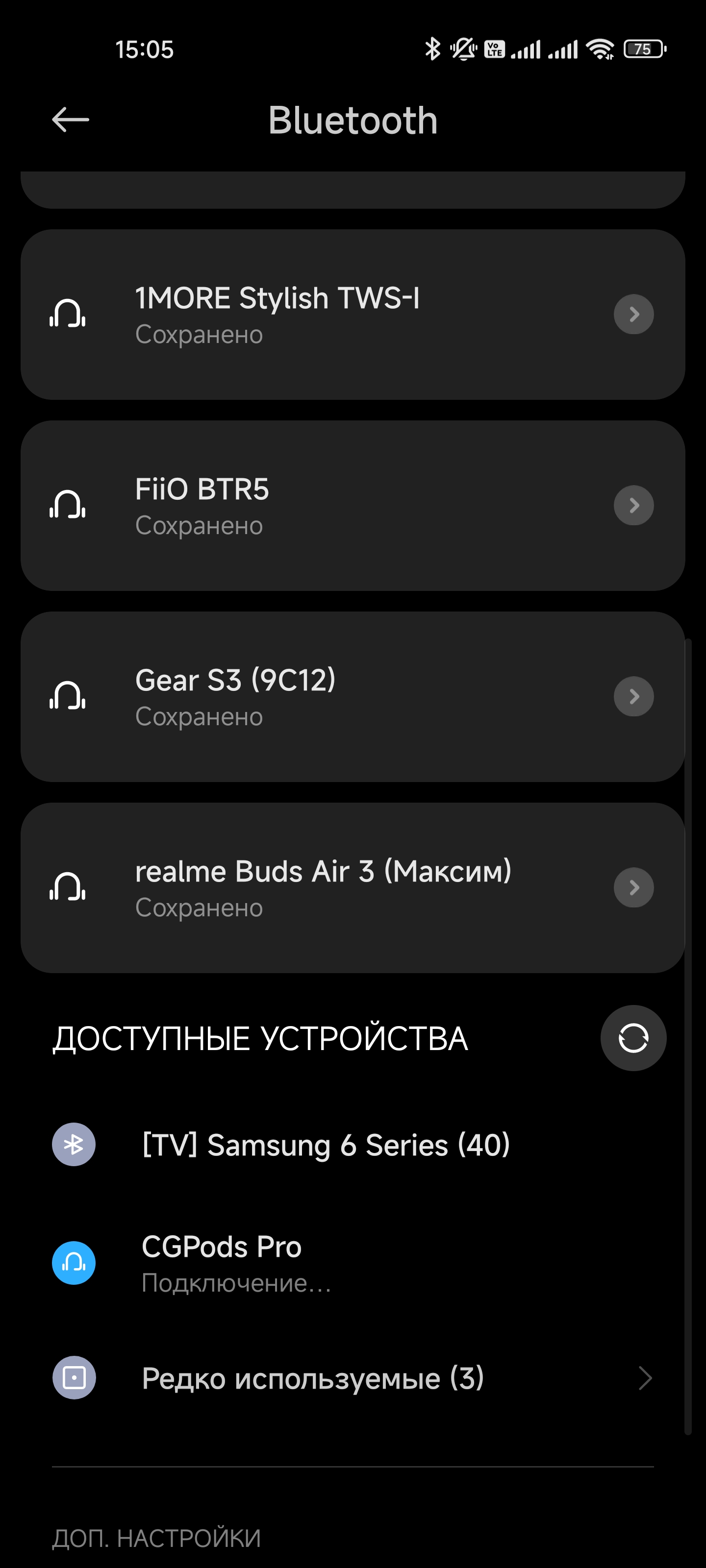Open details arrow for realme Buds Air 3

tap(633, 887)
